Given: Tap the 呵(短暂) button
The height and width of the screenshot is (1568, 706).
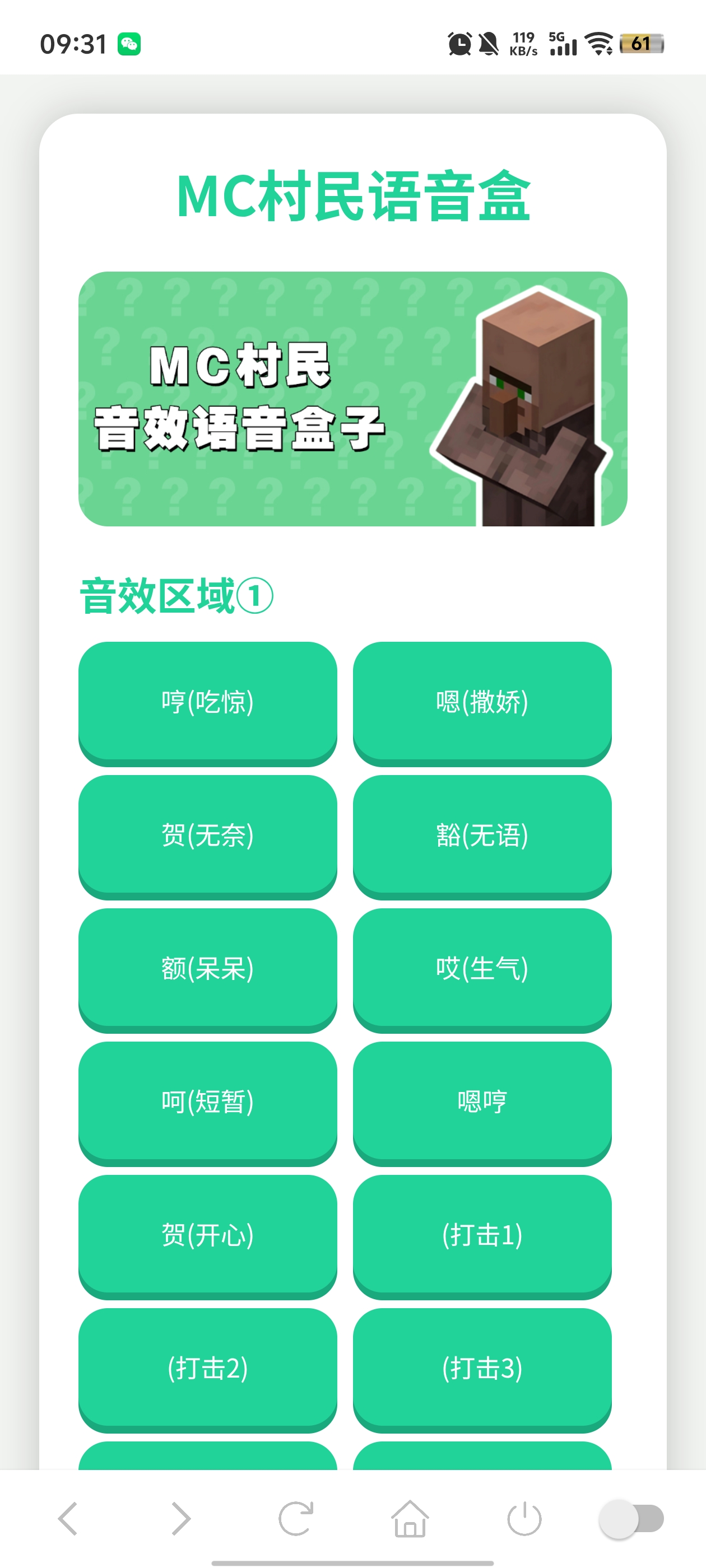Looking at the screenshot, I should [x=208, y=1101].
